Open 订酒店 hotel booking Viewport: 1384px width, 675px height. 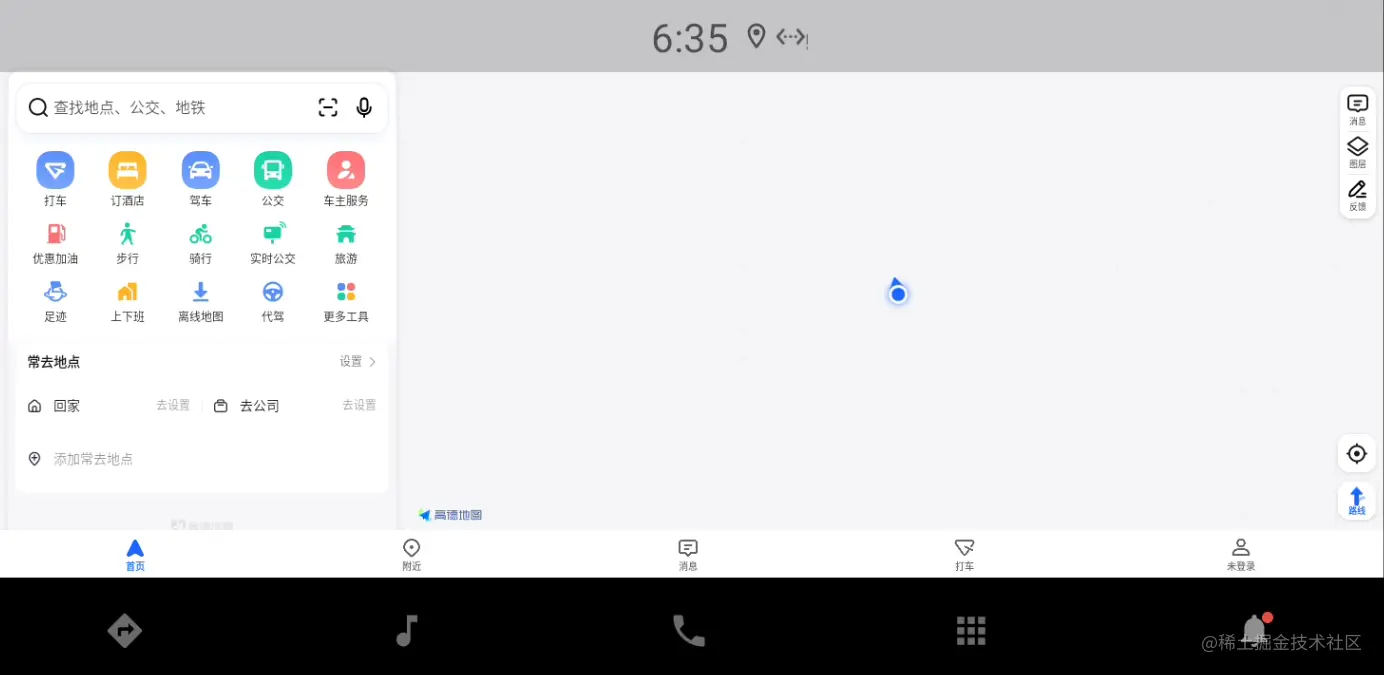(x=127, y=179)
